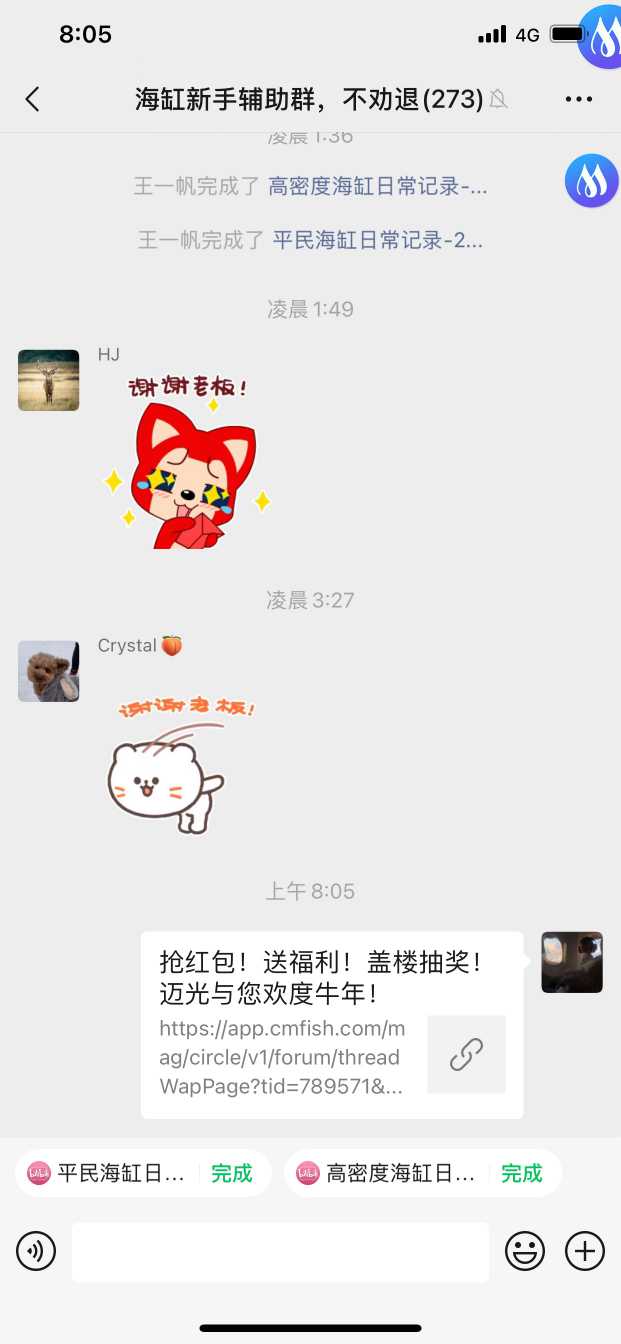Switch to voice message input
This screenshot has height=1344, width=621.
(x=36, y=1251)
